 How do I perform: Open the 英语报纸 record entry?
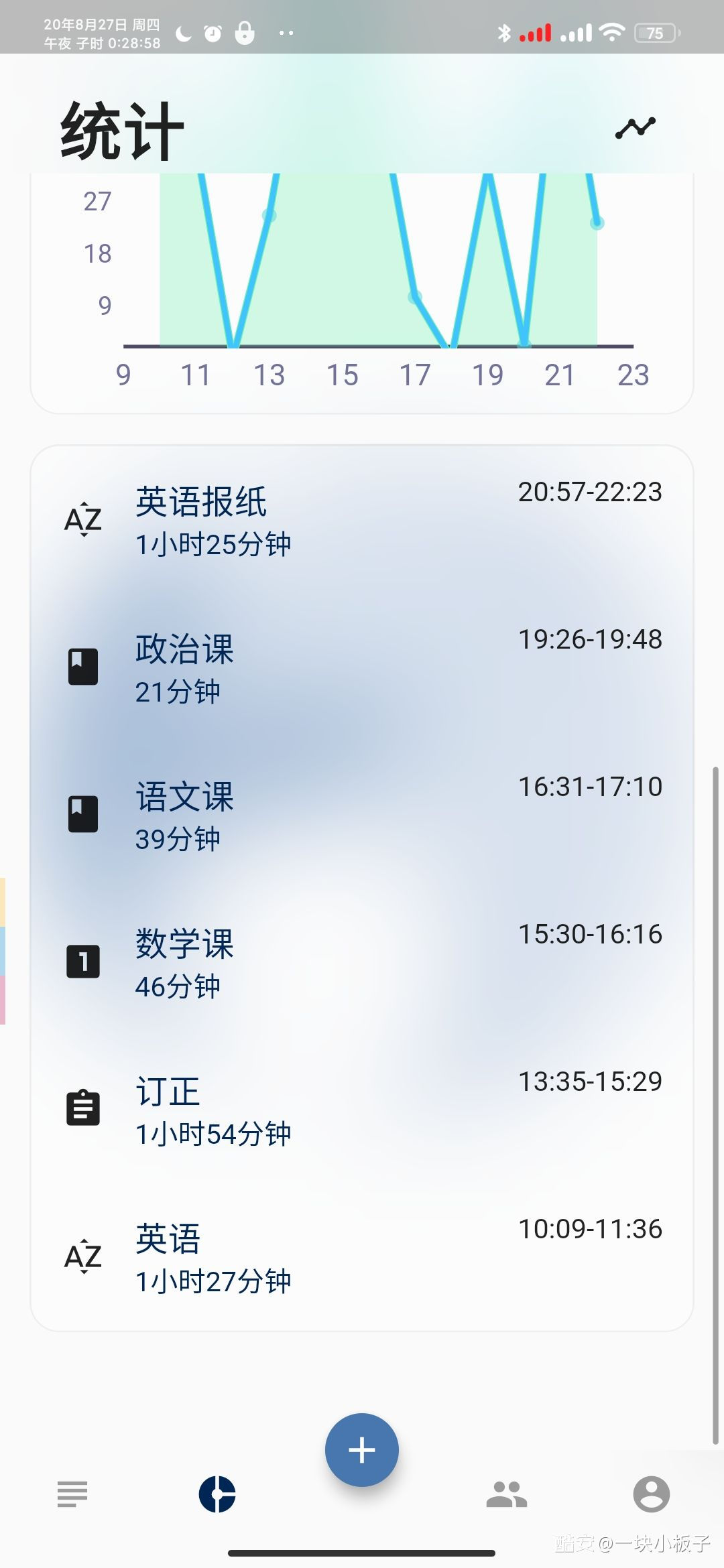coord(362,519)
